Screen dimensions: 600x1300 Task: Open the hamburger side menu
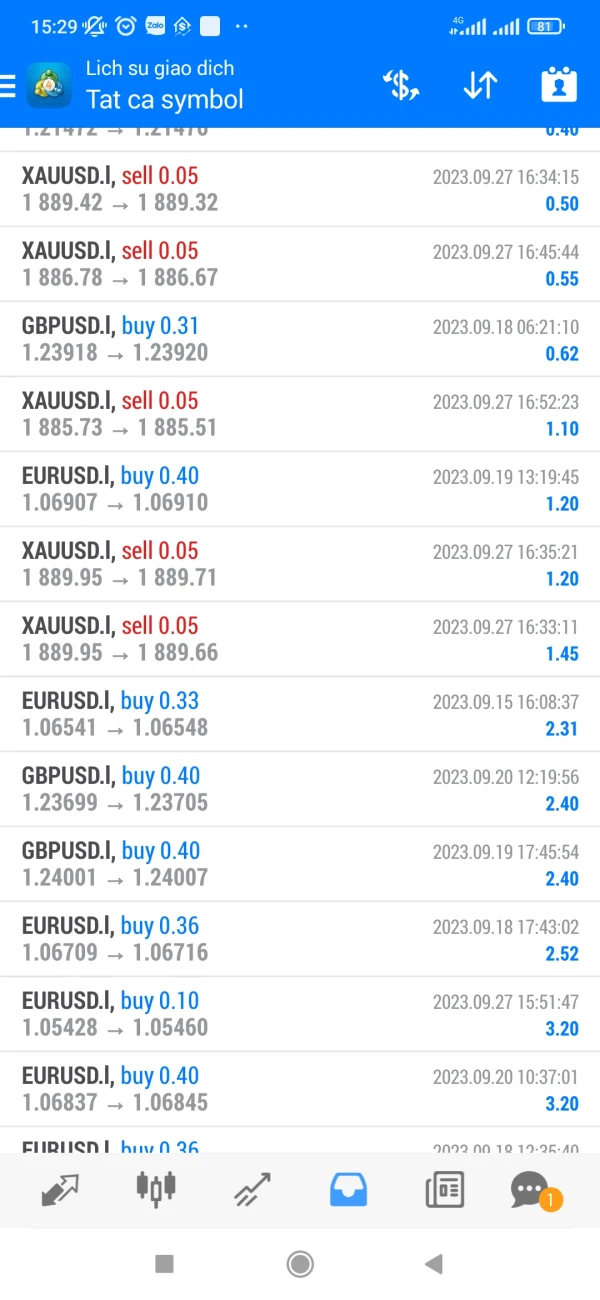(x=8, y=86)
